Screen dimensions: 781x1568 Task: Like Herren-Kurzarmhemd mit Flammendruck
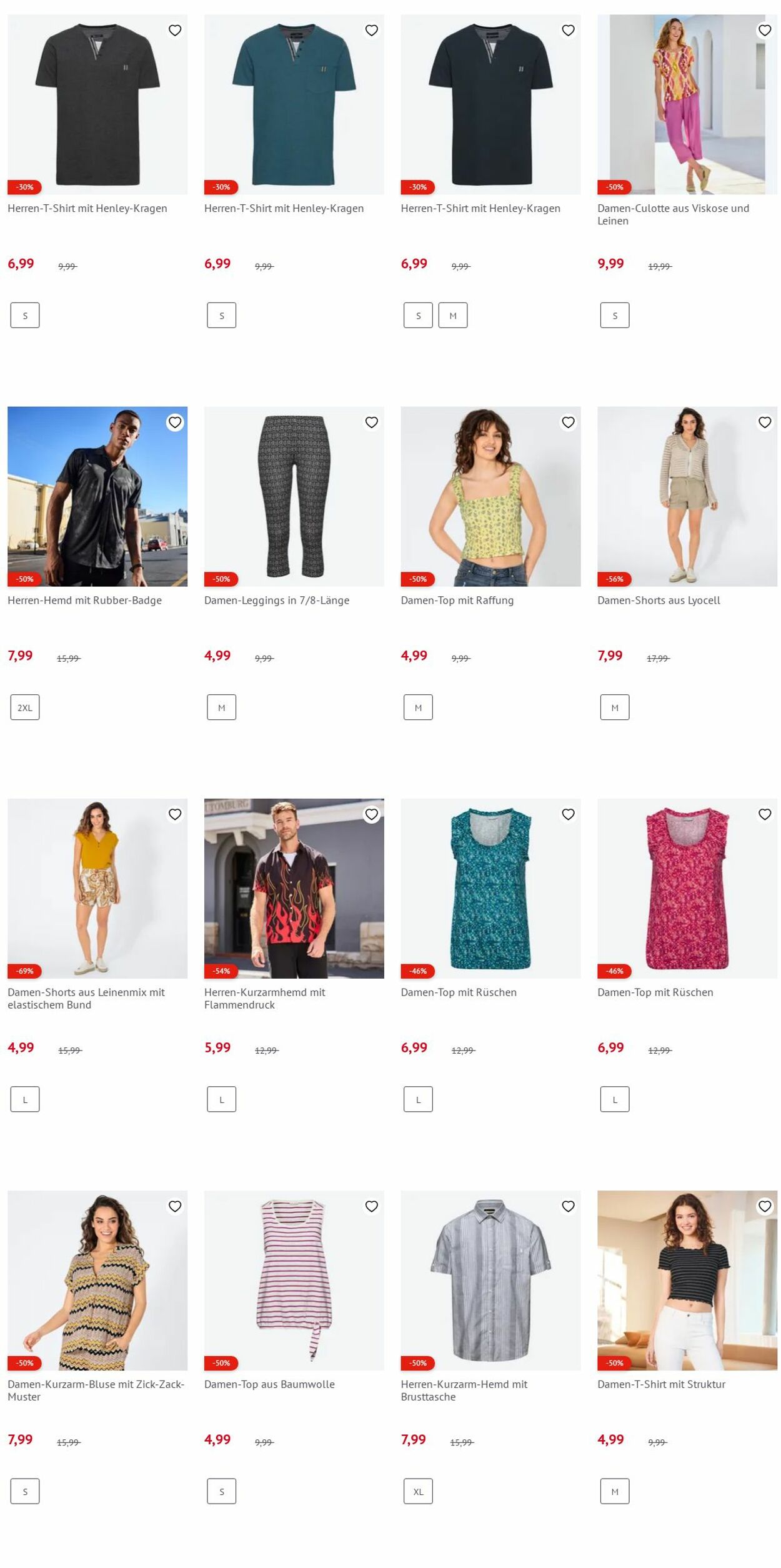pos(371,814)
